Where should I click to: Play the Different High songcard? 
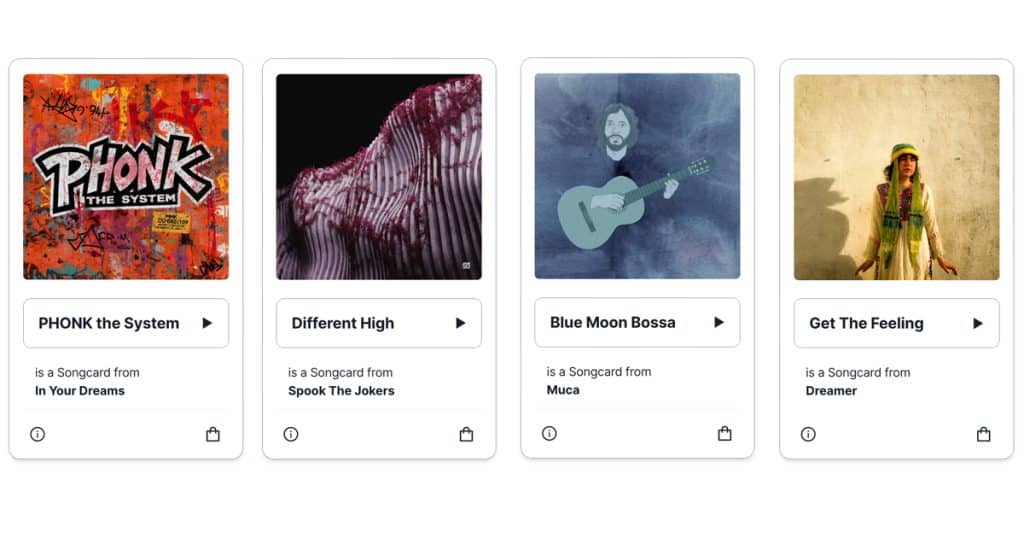pyautogui.click(x=460, y=323)
